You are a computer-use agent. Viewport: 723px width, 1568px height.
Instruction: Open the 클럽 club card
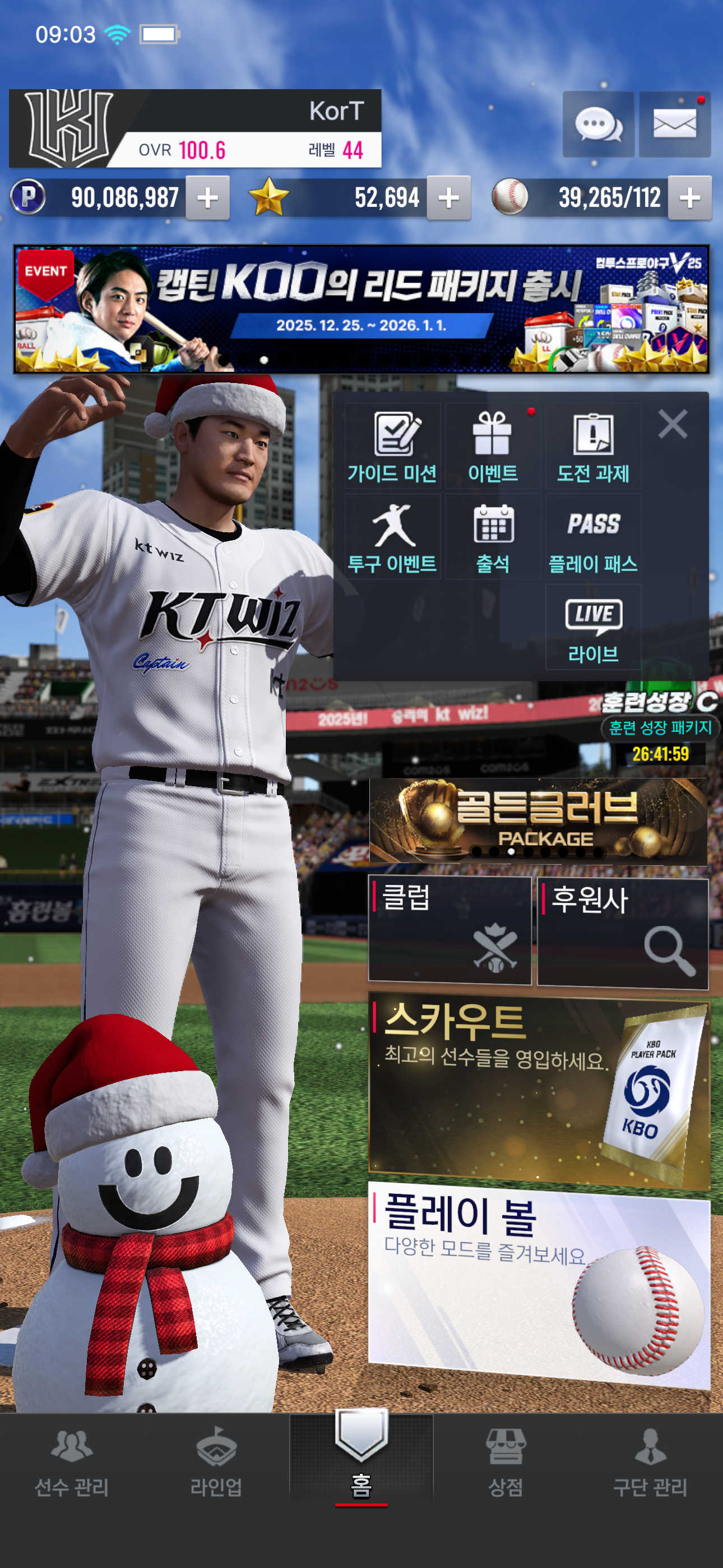point(449,929)
